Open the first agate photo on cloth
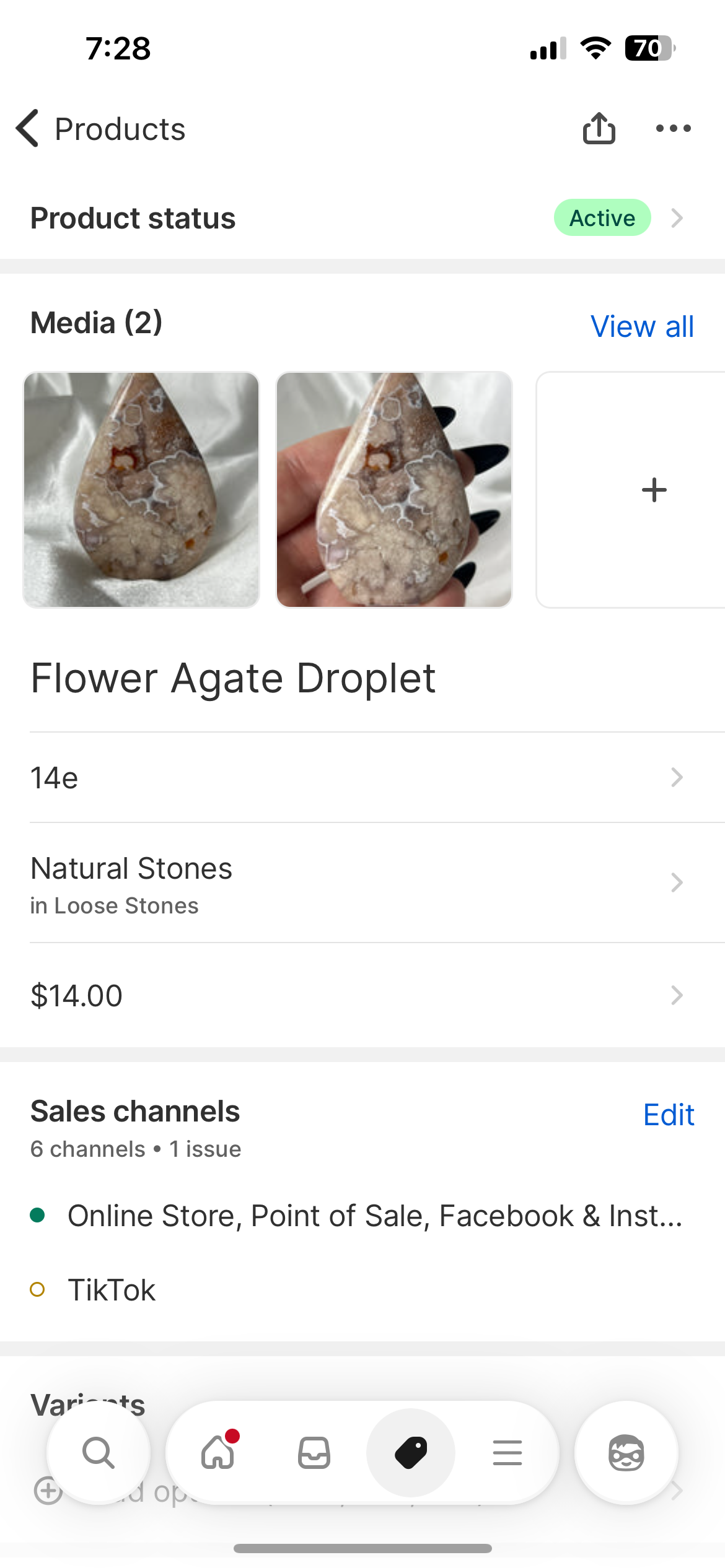The width and height of the screenshot is (725, 1568). (x=141, y=489)
